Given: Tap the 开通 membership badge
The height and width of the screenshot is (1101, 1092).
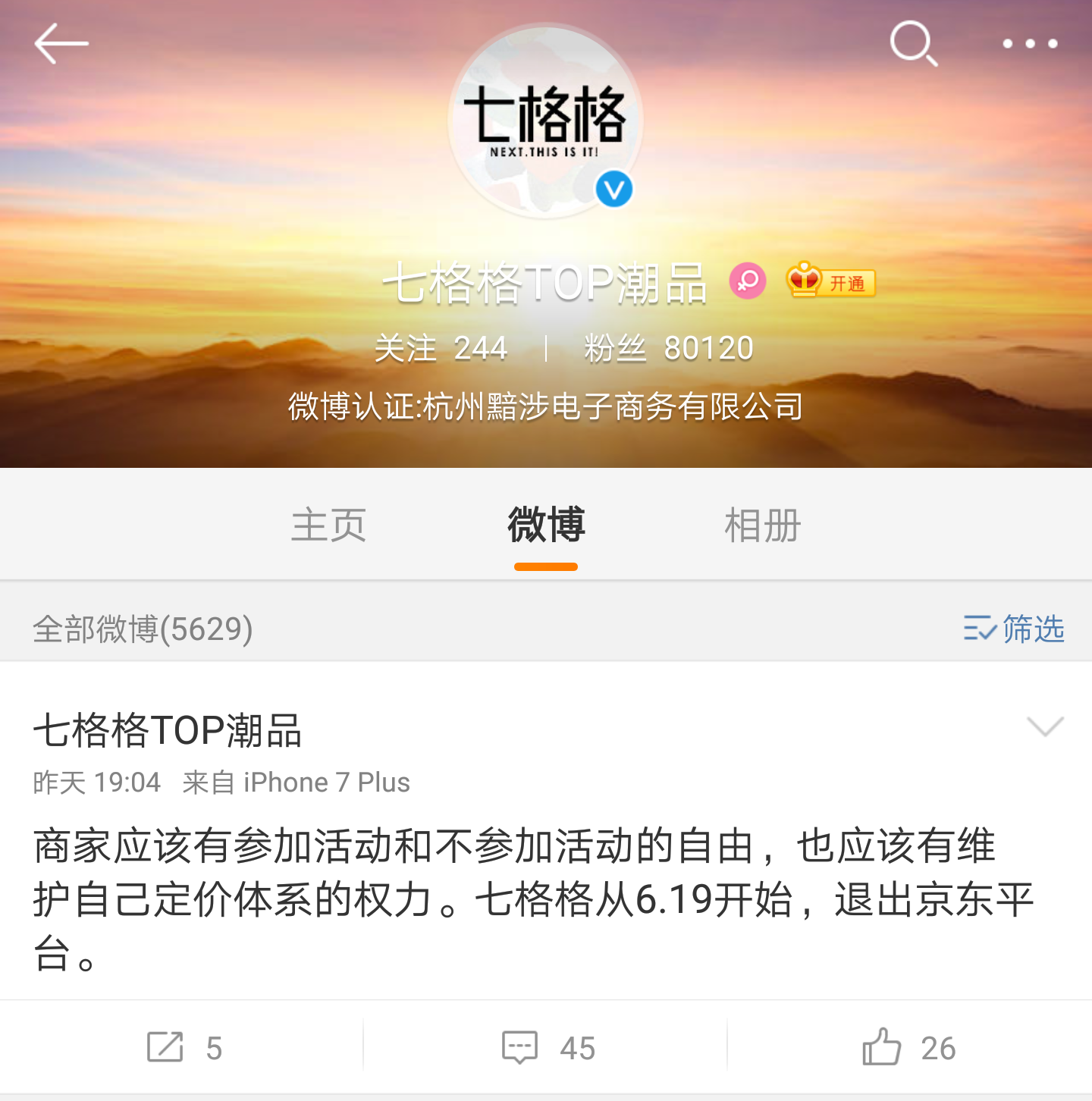Looking at the screenshot, I should 831,282.
